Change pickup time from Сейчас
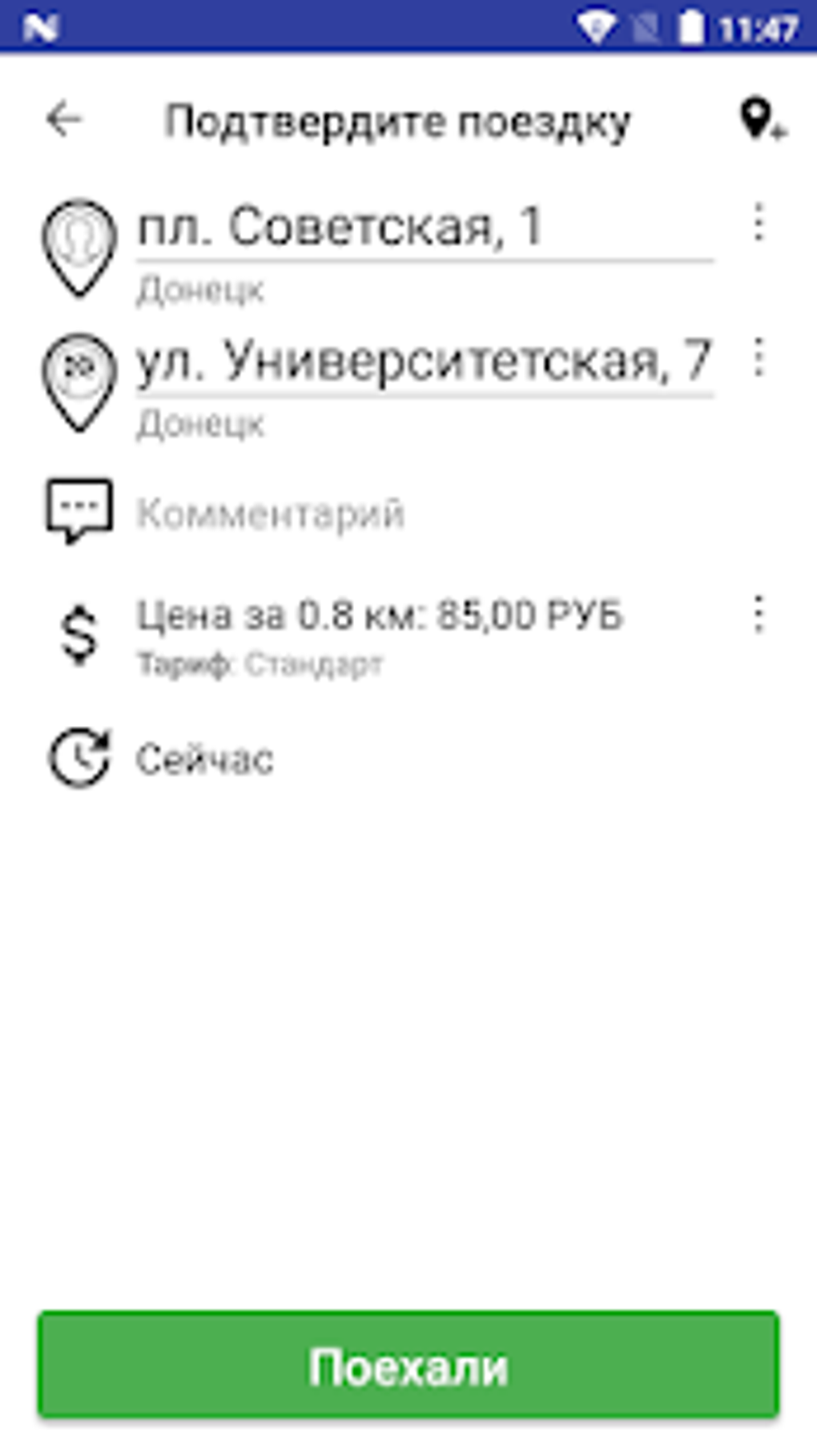The image size is (817, 1456). tap(204, 758)
